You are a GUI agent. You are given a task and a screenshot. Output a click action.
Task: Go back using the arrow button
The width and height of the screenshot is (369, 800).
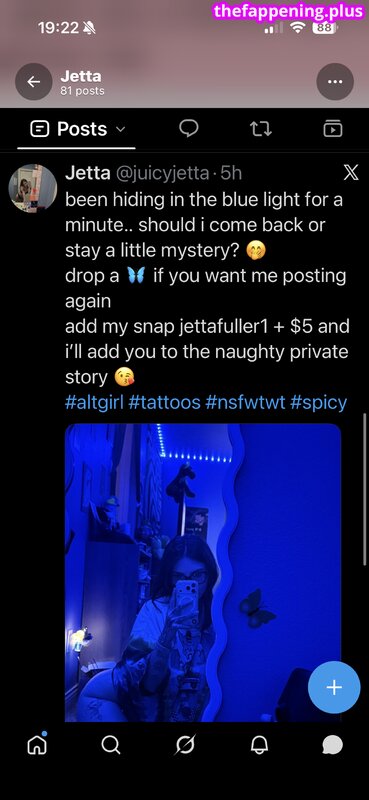point(34,82)
